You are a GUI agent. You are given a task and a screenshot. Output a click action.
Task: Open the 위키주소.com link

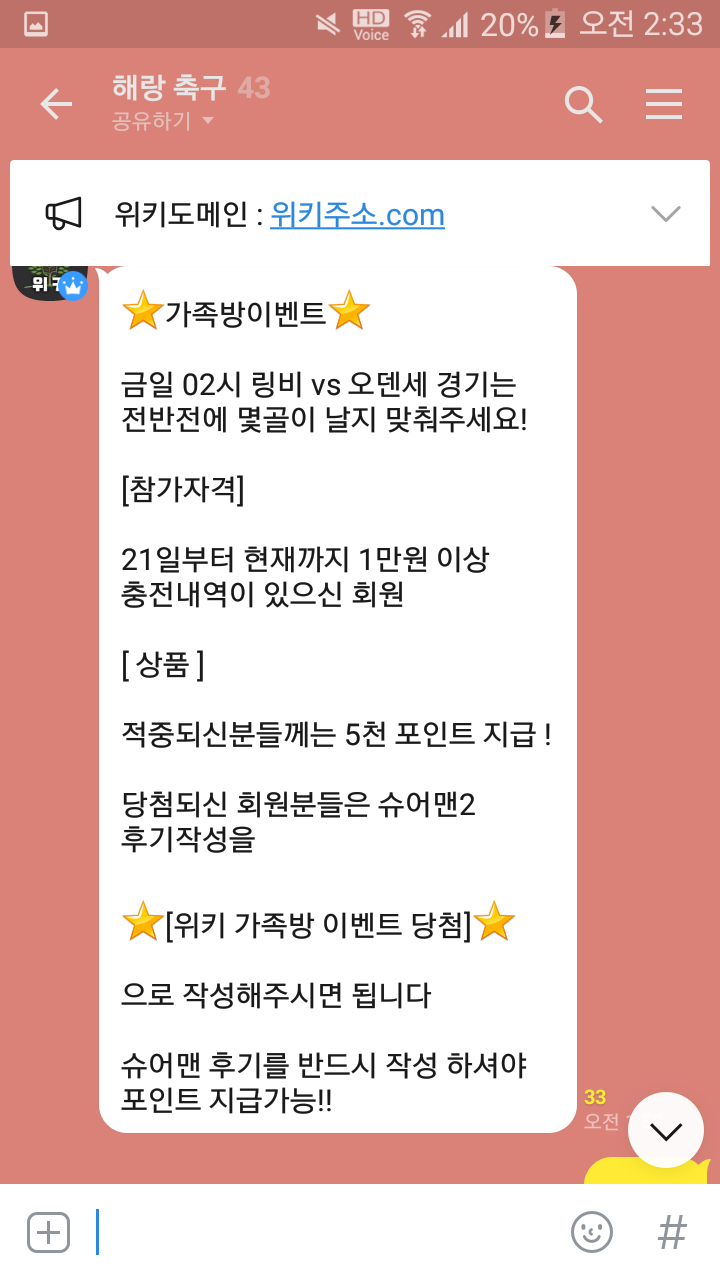click(357, 215)
